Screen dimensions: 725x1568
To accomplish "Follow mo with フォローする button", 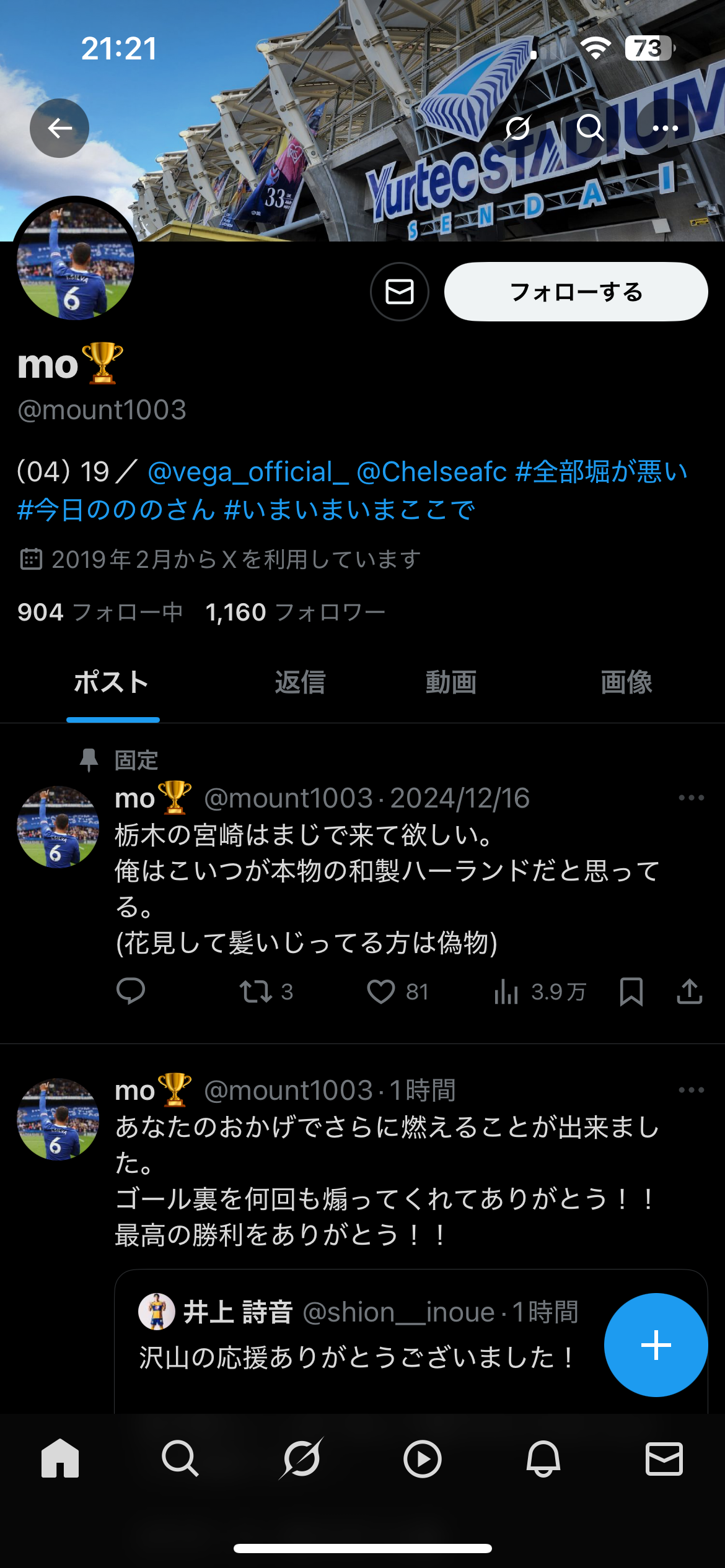I will click(x=576, y=292).
